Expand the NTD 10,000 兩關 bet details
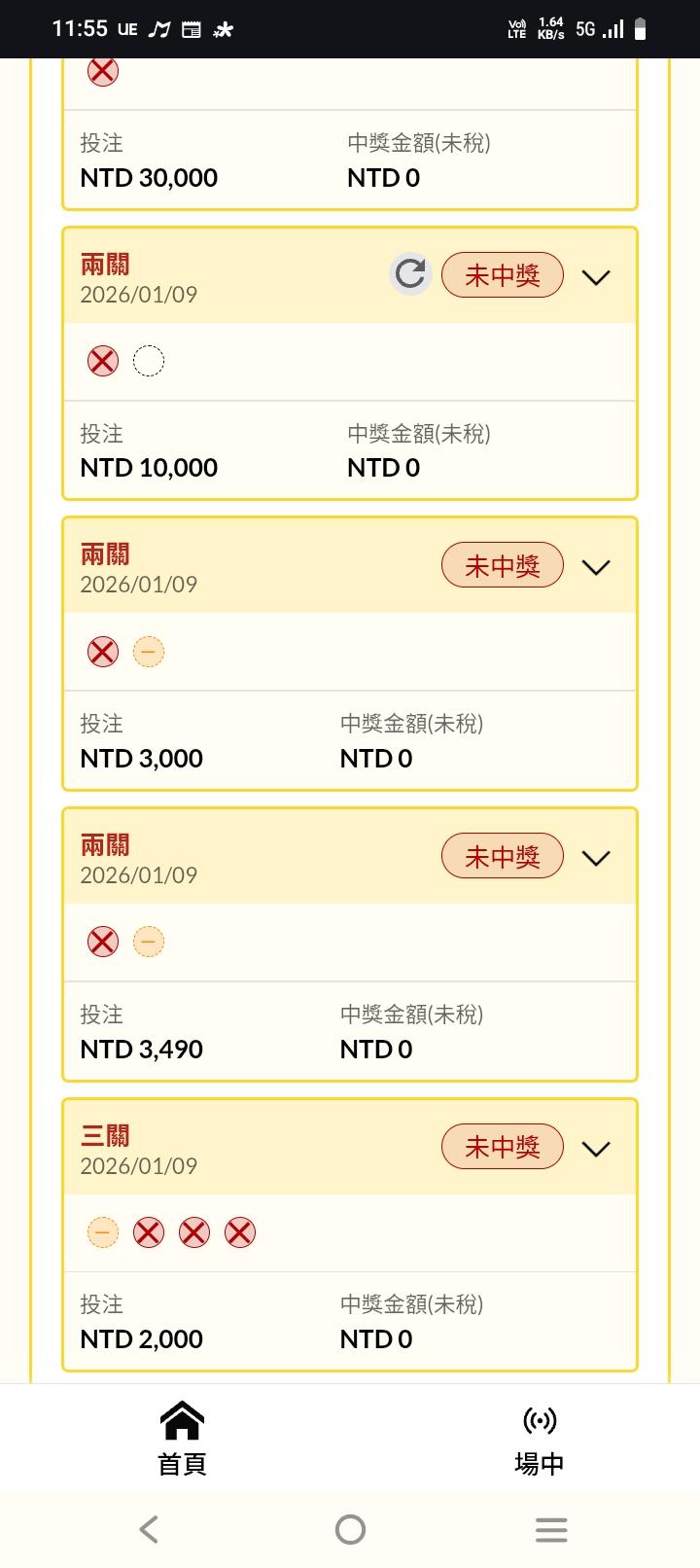Screen dimensions: 700x1568 coord(595,277)
